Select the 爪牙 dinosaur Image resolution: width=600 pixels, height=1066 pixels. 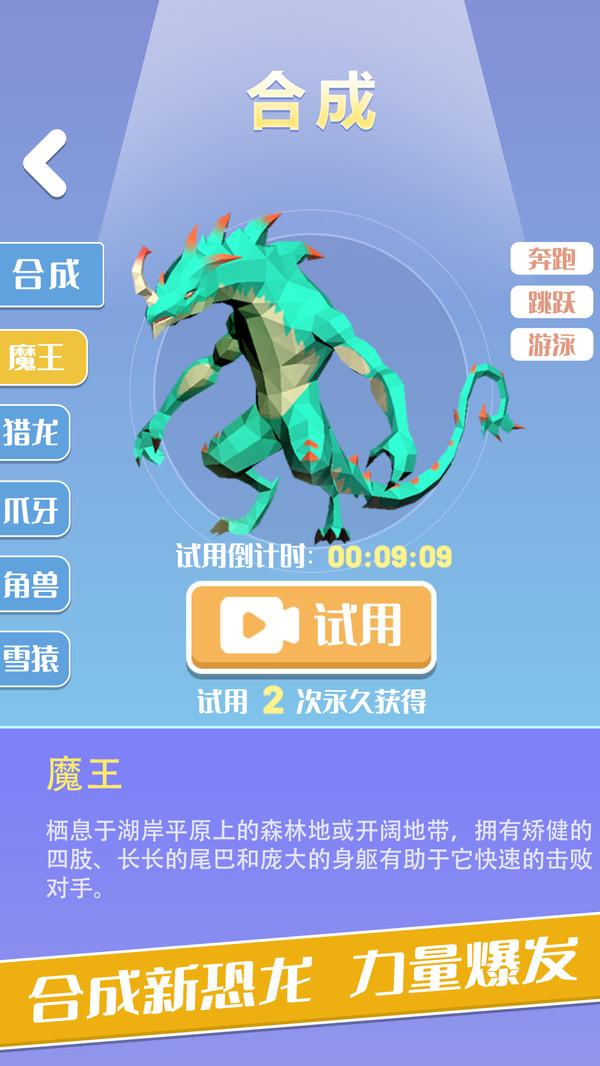pyautogui.click(x=33, y=509)
